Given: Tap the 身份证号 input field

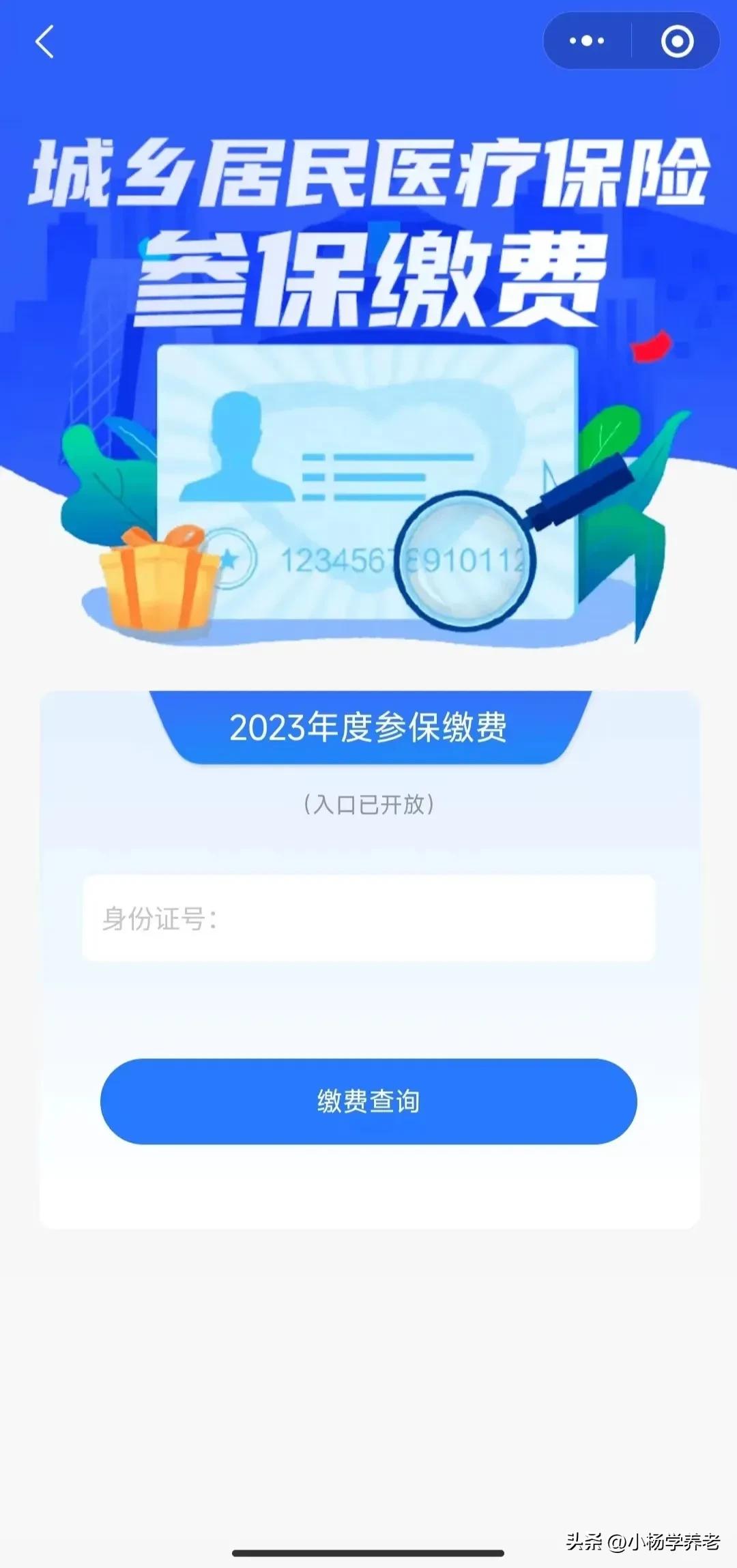Looking at the screenshot, I should click(x=369, y=918).
